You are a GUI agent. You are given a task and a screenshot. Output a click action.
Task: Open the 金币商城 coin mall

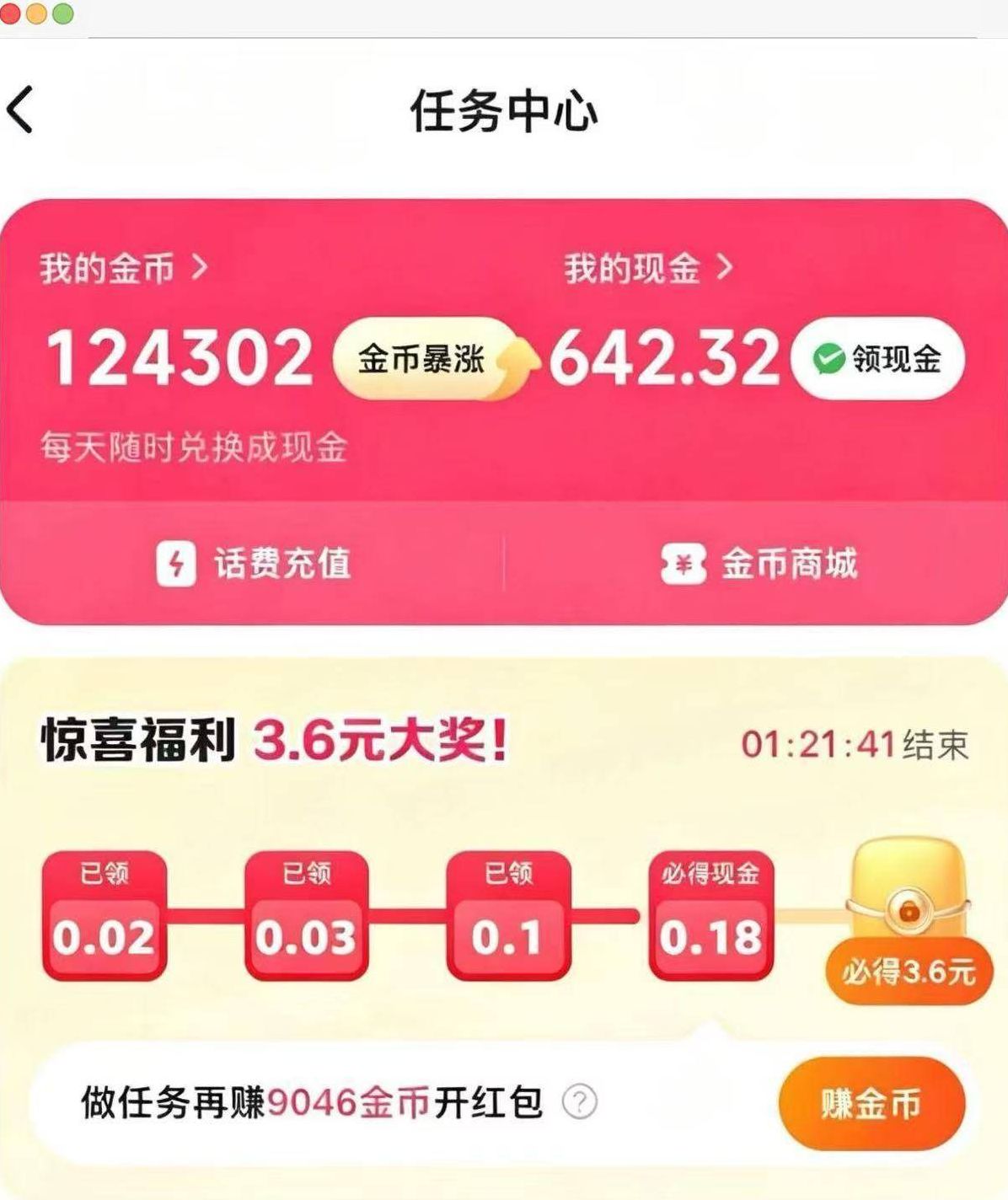tap(758, 564)
